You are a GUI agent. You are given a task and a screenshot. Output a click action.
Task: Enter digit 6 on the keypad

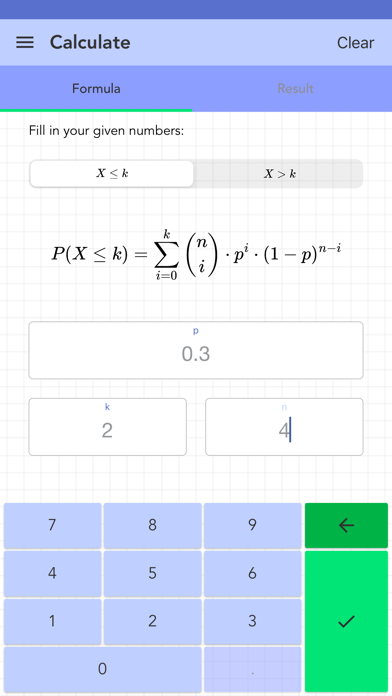click(x=252, y=573)
